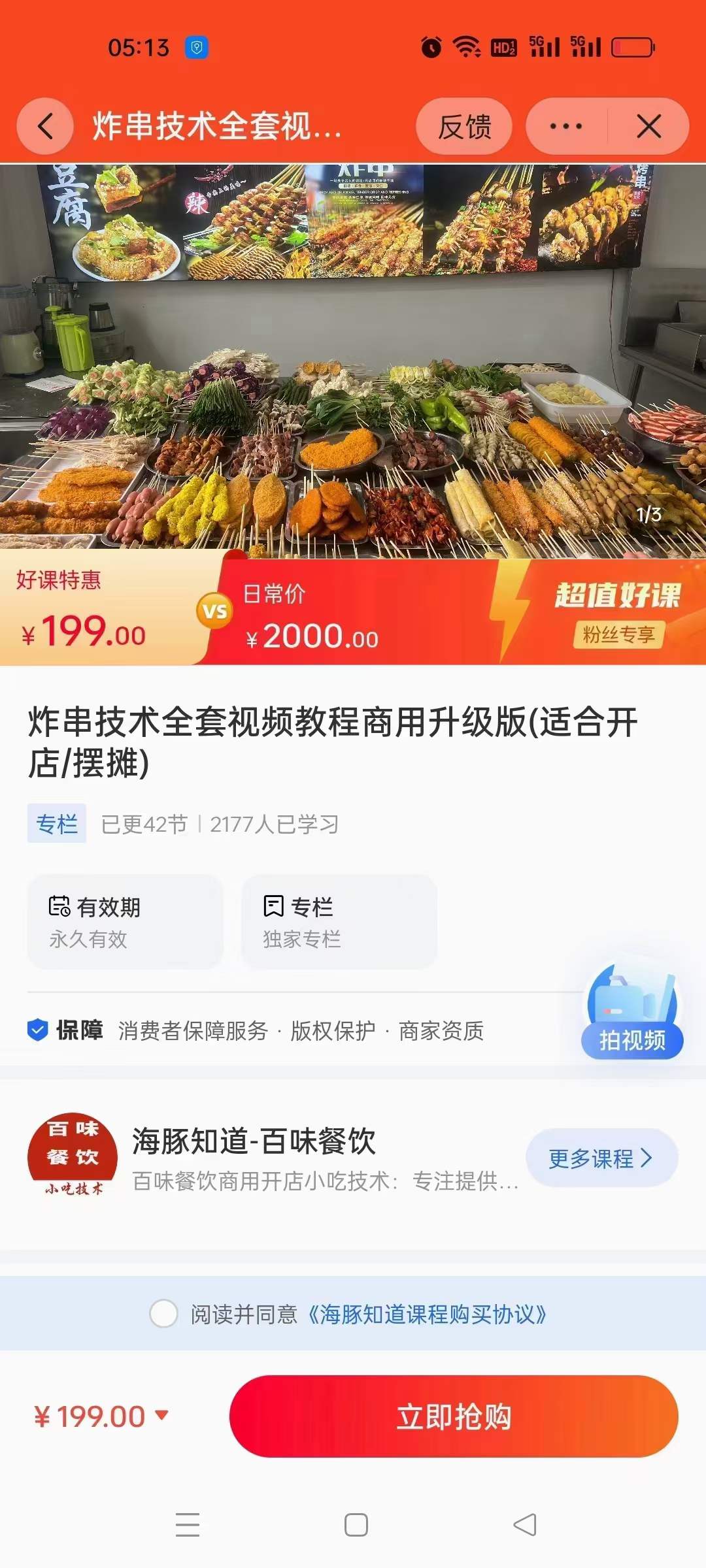
Task: Tap the 有效期 calendar icon
Action: (61, 906)
